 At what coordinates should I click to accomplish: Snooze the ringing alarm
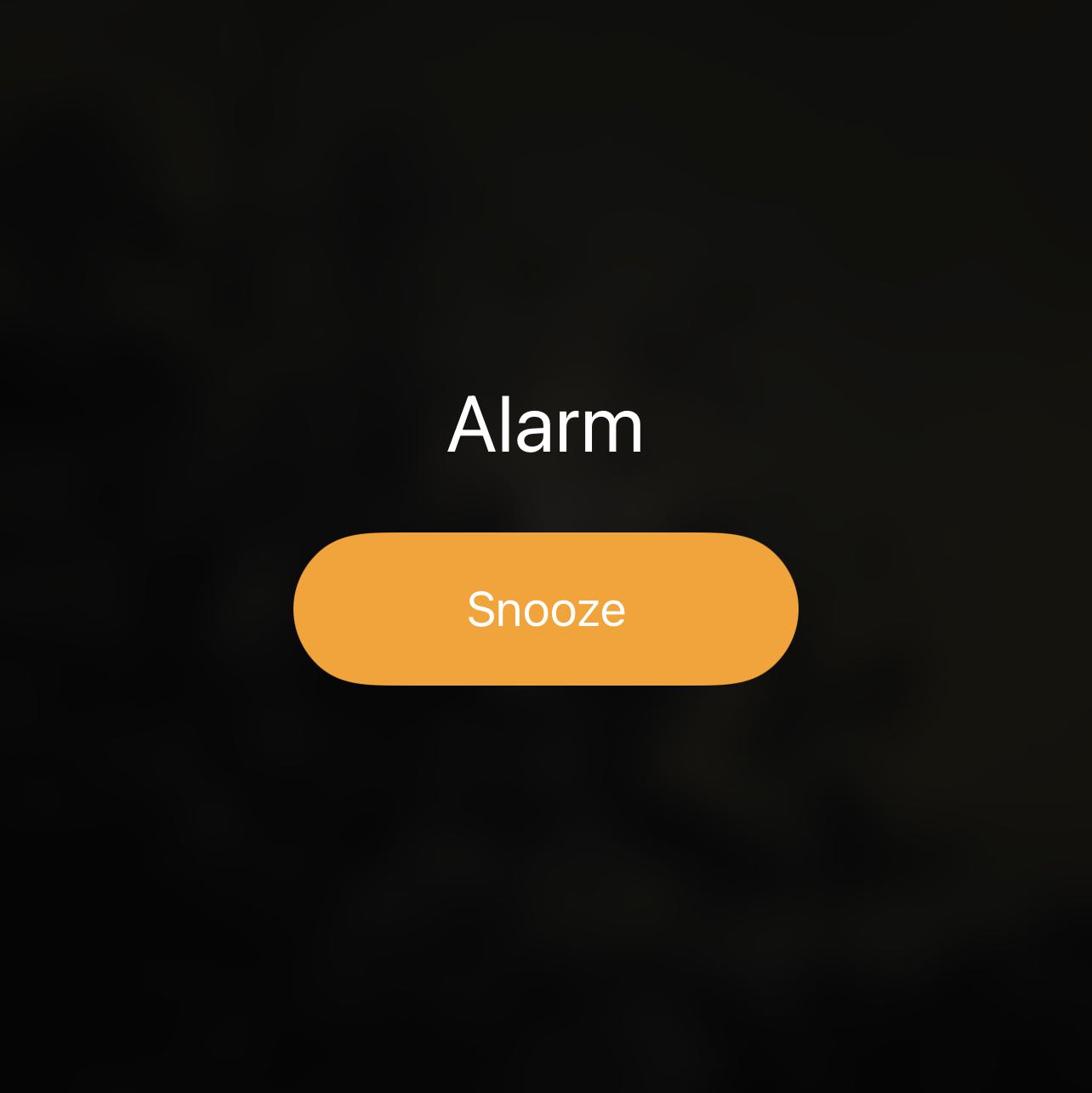tap(545, 609)
